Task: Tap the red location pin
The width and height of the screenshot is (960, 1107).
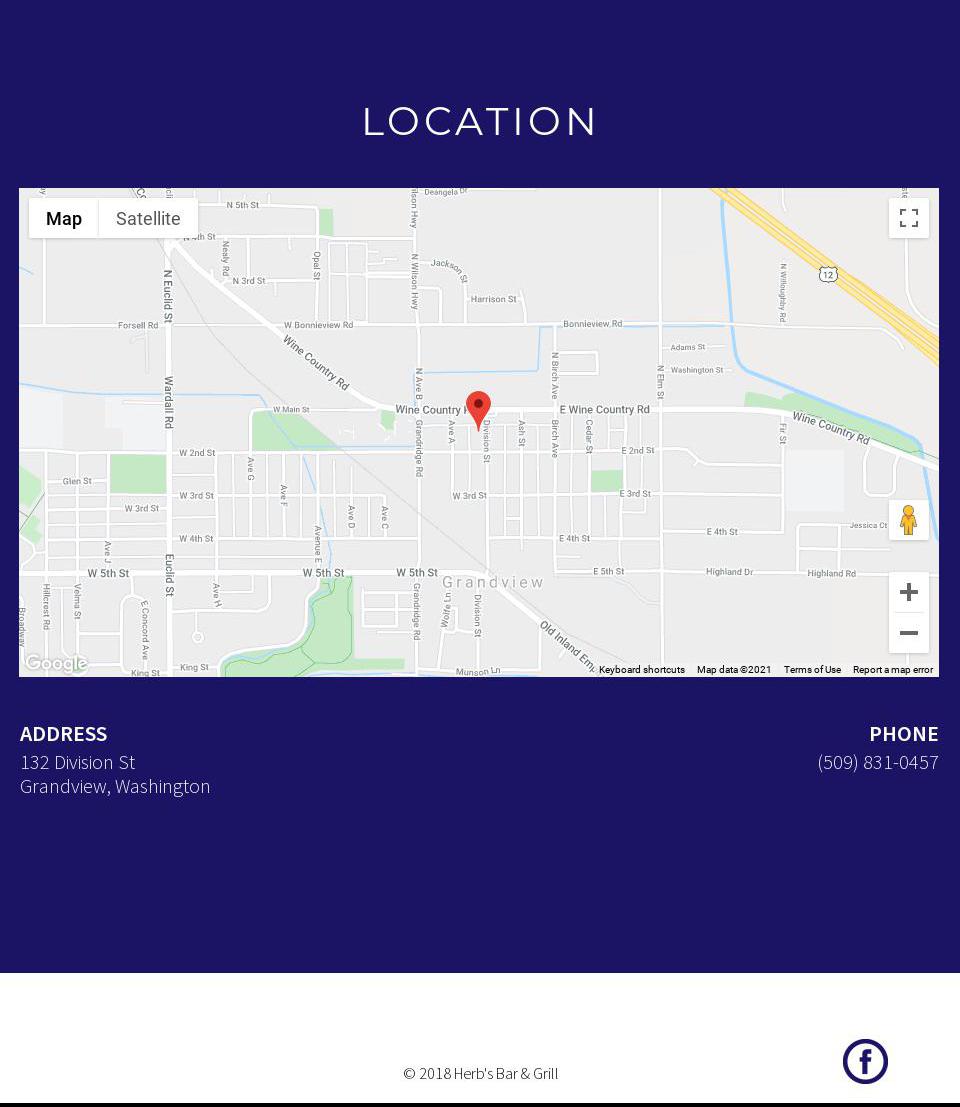Action: click(x=478, y=408)
